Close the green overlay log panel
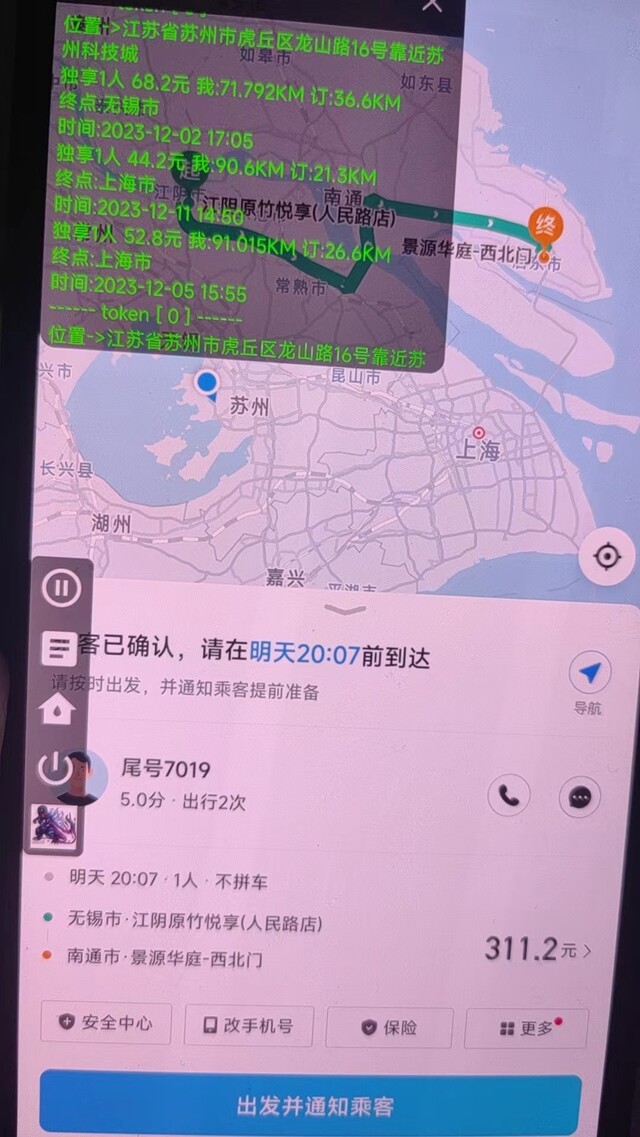 coord(432,5)
